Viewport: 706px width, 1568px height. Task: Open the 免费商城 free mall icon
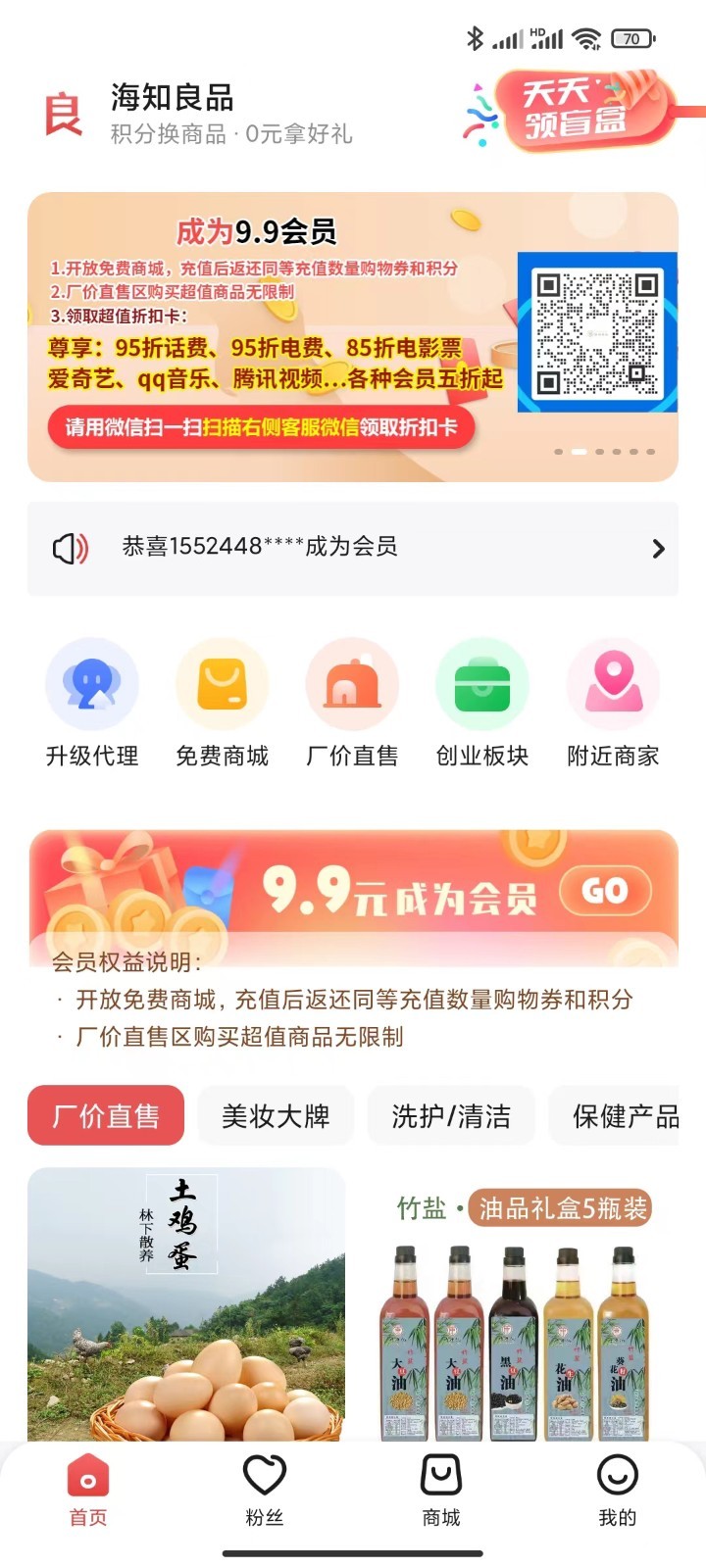[223, 684]
